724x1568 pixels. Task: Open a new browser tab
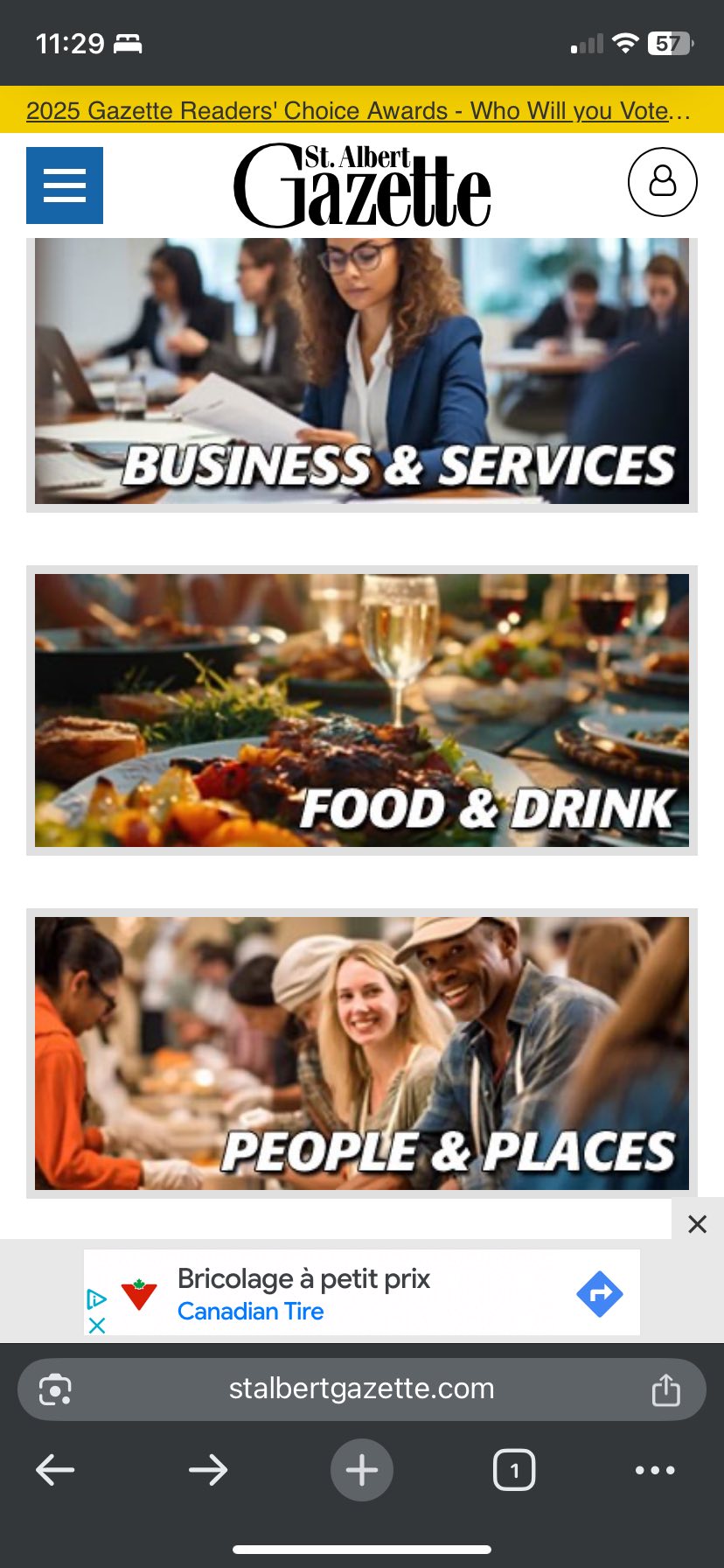[362, 1470]
